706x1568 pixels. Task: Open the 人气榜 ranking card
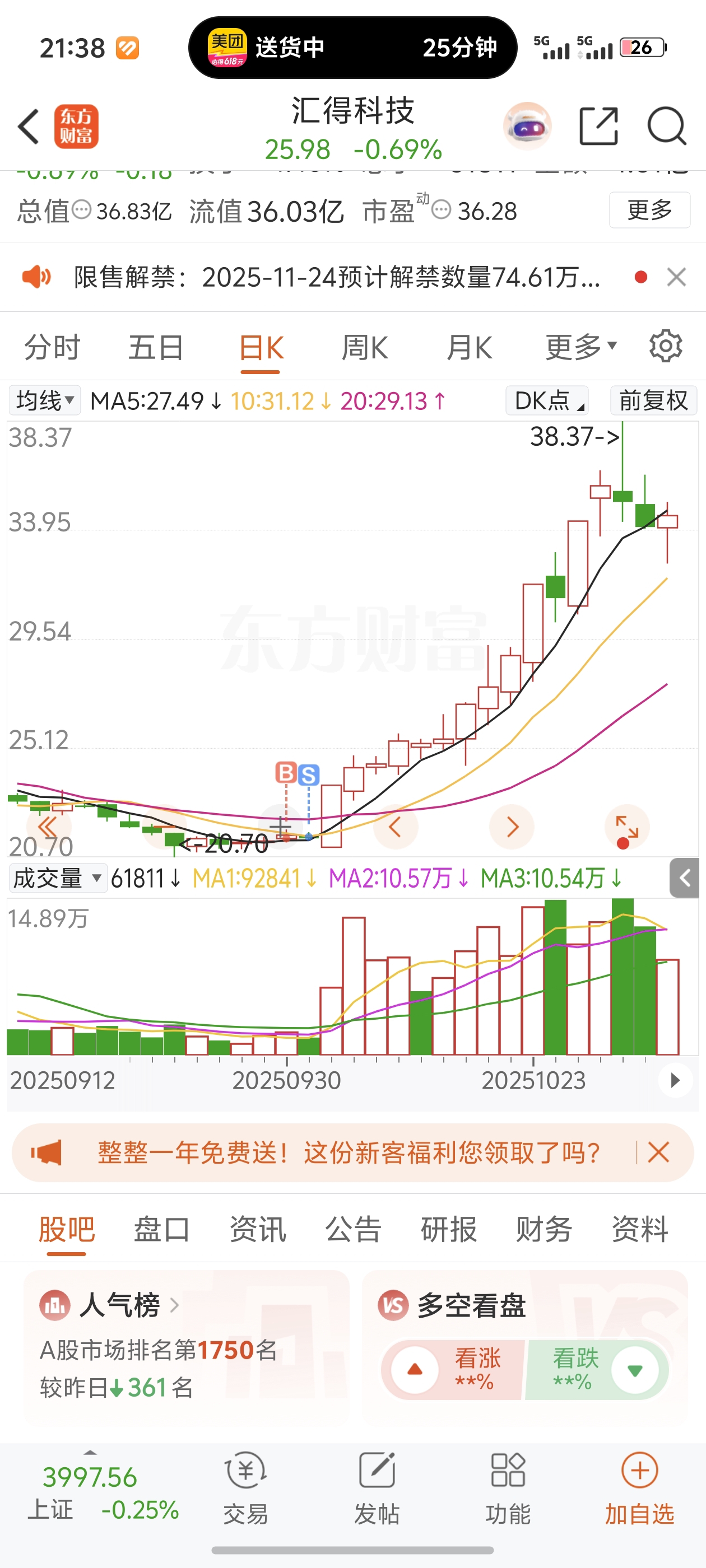[x=187, y=1345]
